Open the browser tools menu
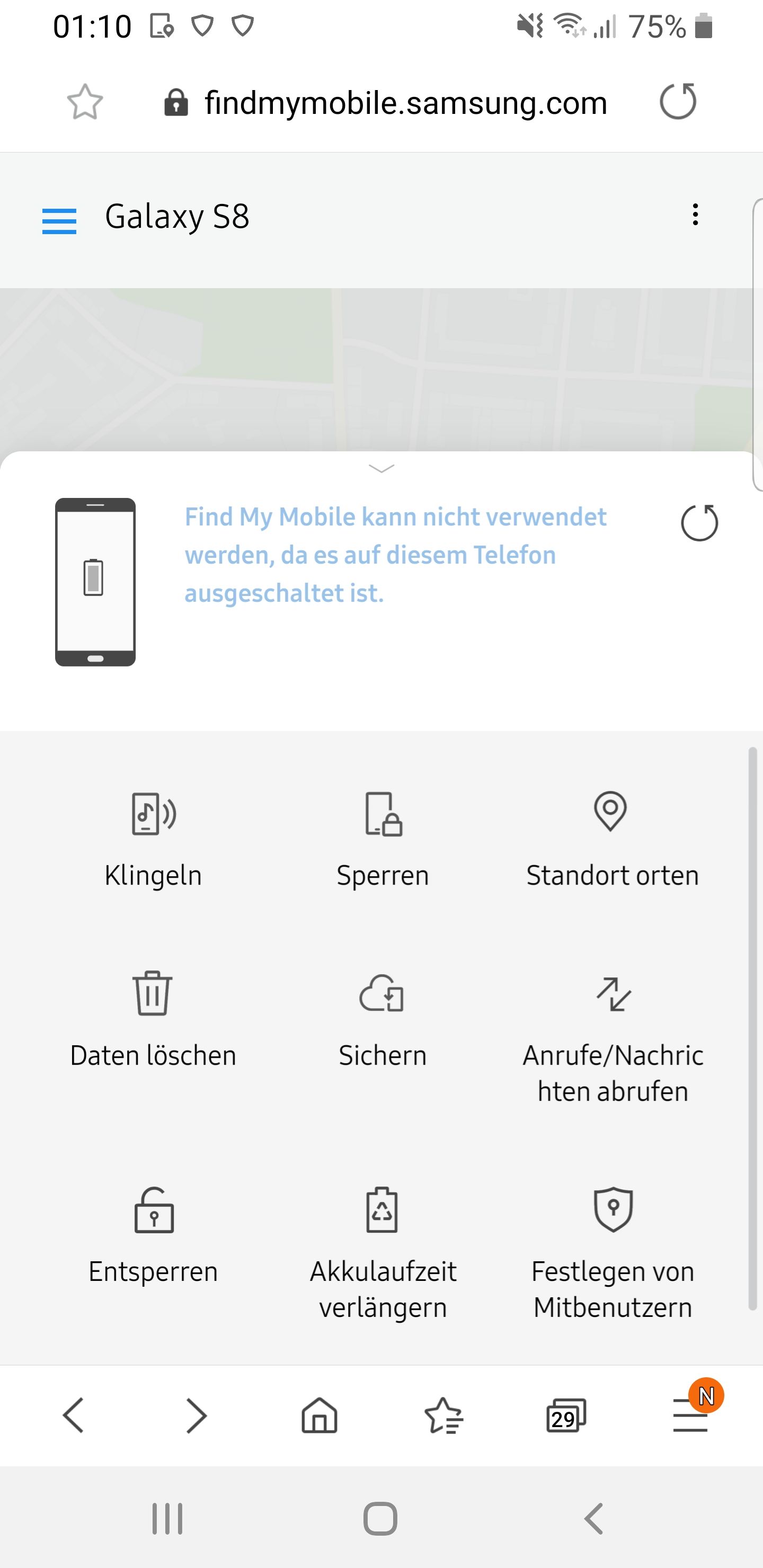 [690, 1416]
